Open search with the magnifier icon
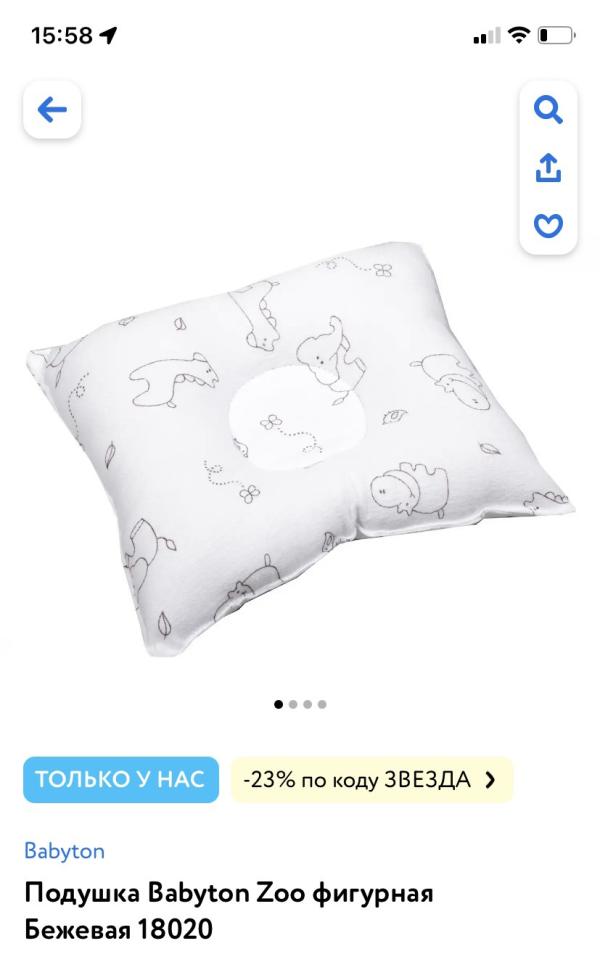The image size is (600, 953). pyautogui.click(x=549, y=110)
